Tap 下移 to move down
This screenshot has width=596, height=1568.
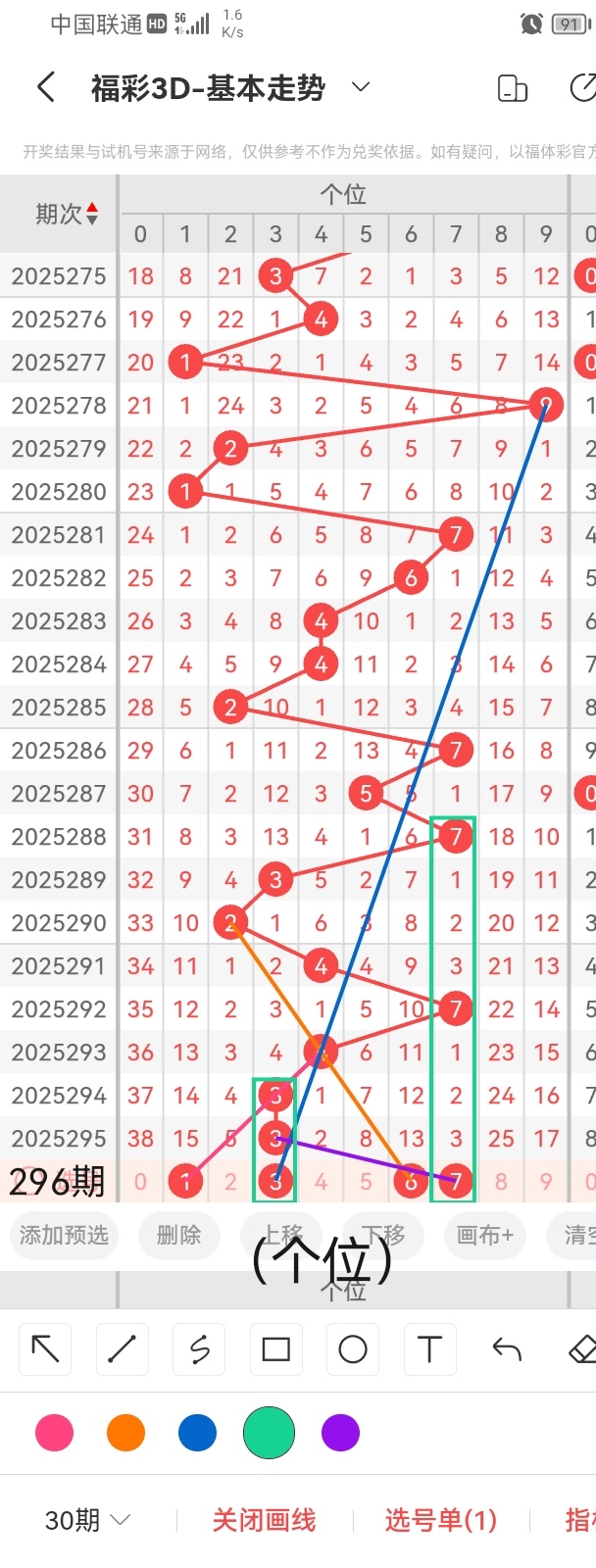[383, 1235]
